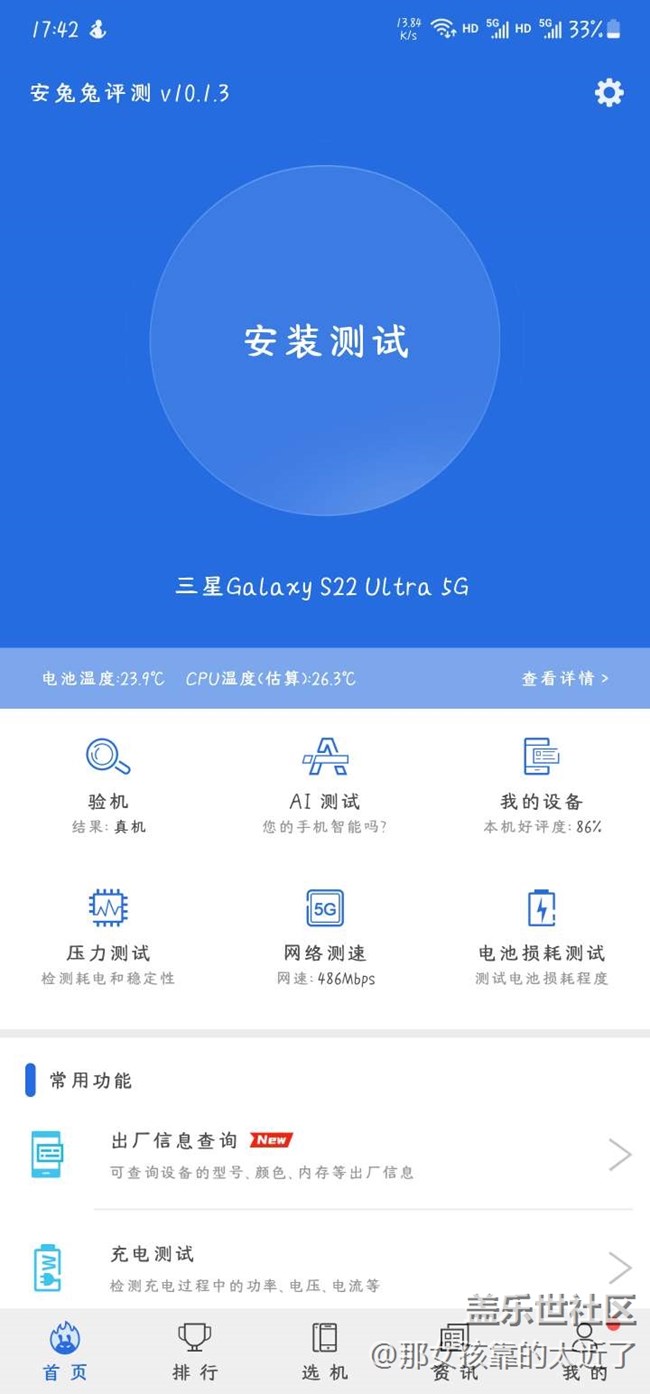Viewport: 650px width, 1394px height.
Task: Run the 网络测速 speed test
Action: tap(325, 936)
